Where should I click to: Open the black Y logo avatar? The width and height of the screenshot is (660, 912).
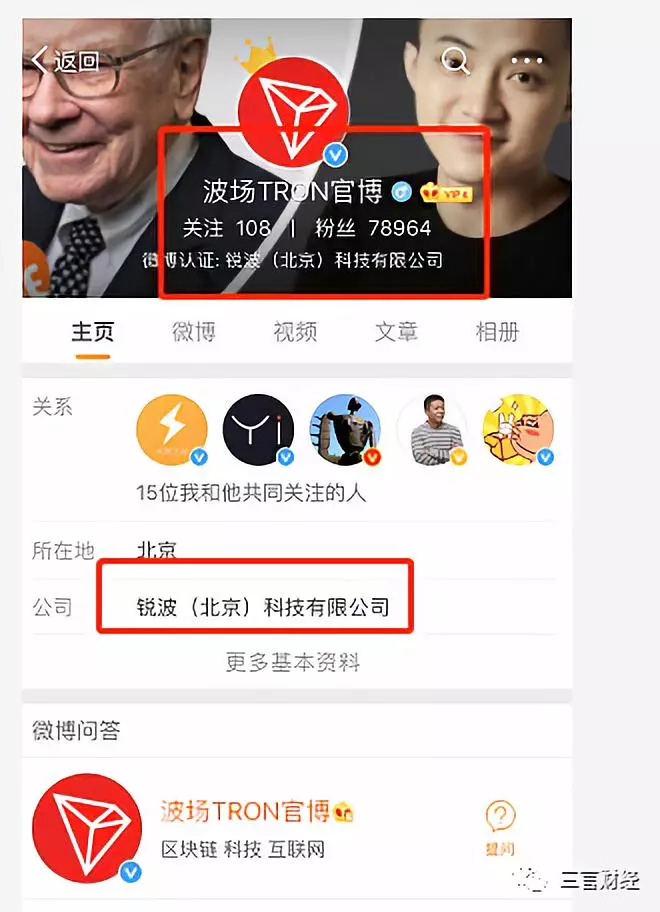(258, 430)
